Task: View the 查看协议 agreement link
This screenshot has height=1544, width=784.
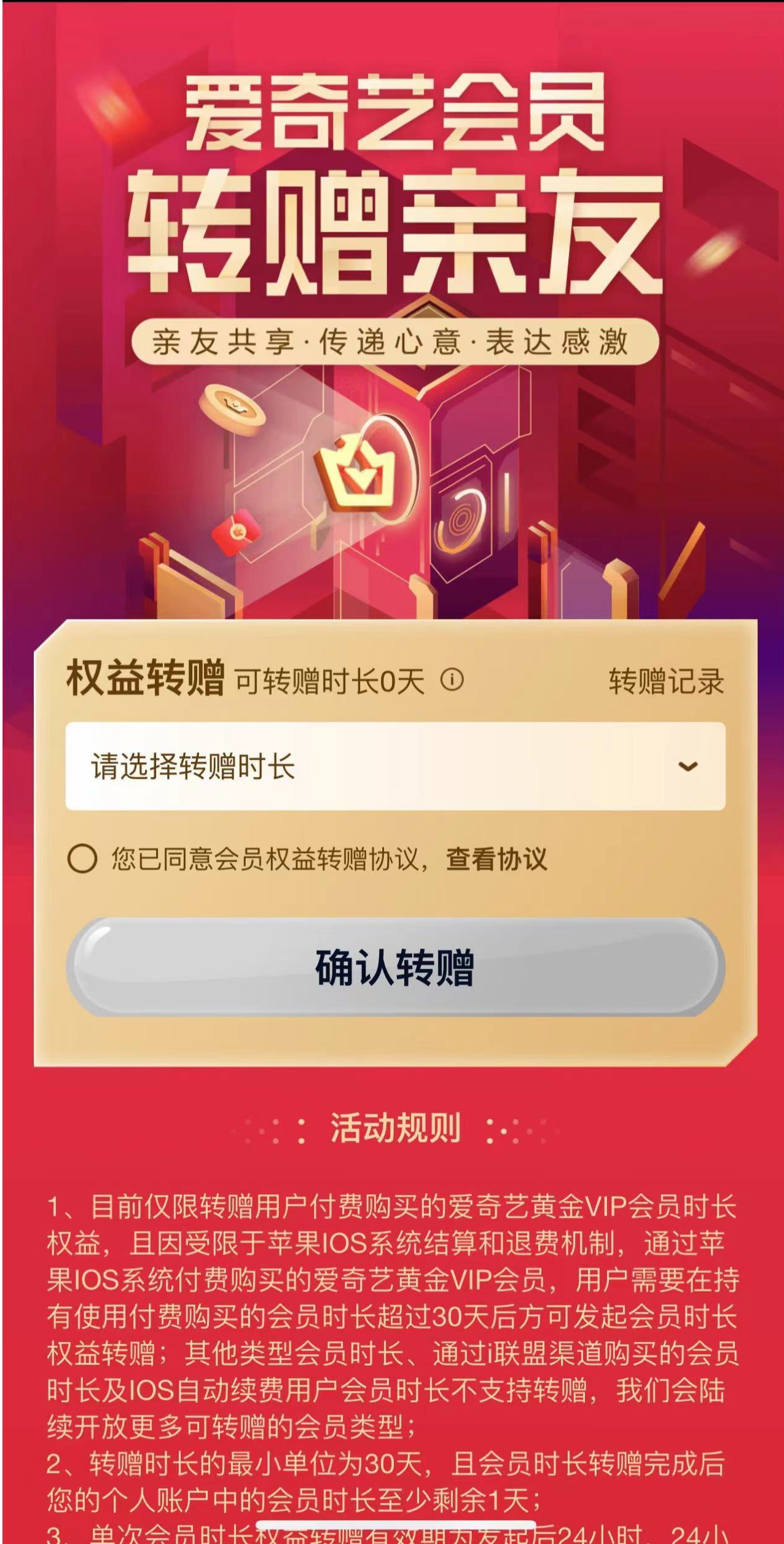Action: [496, 859]
